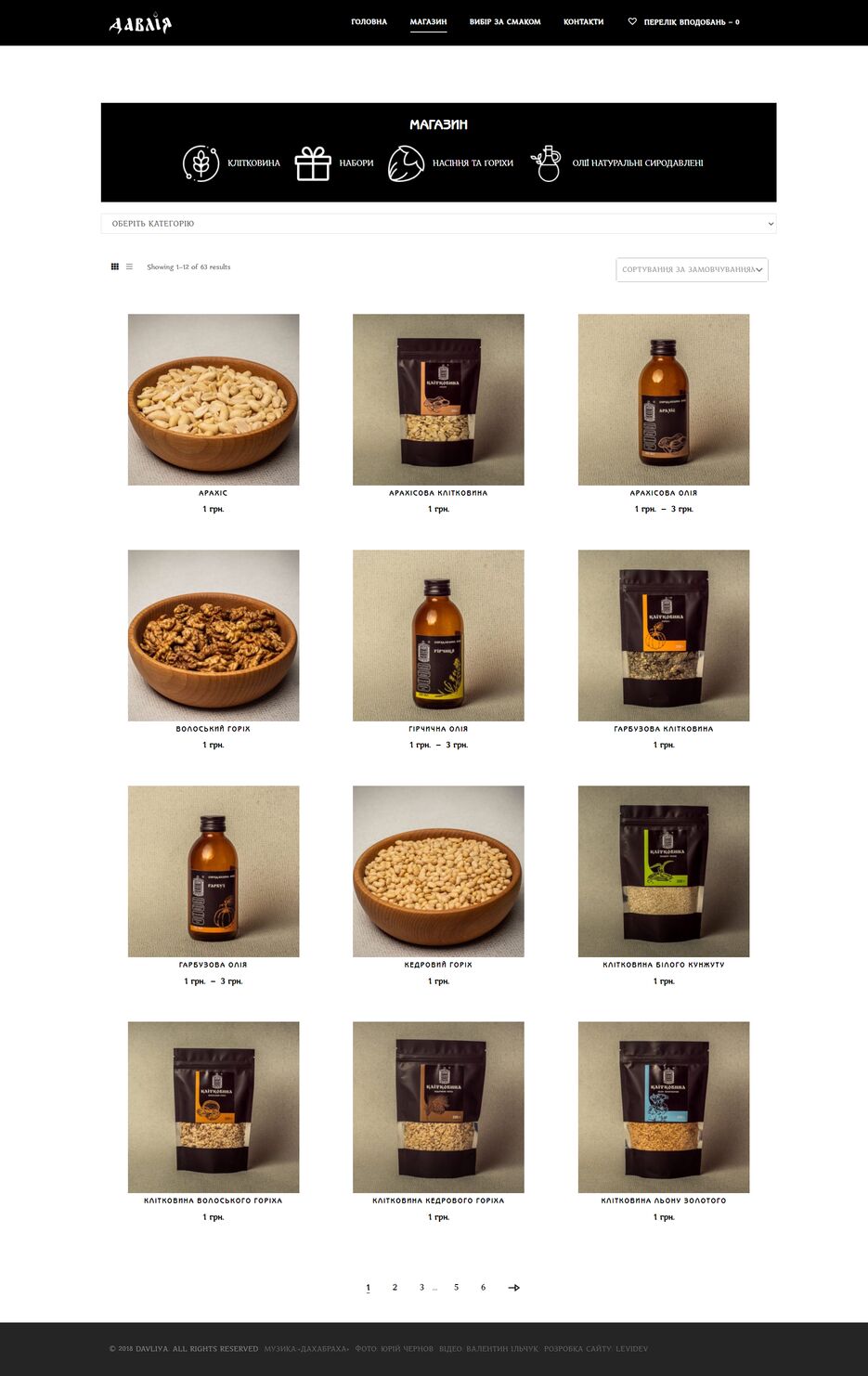Open Вибір за смаком page

pos(504,21)
